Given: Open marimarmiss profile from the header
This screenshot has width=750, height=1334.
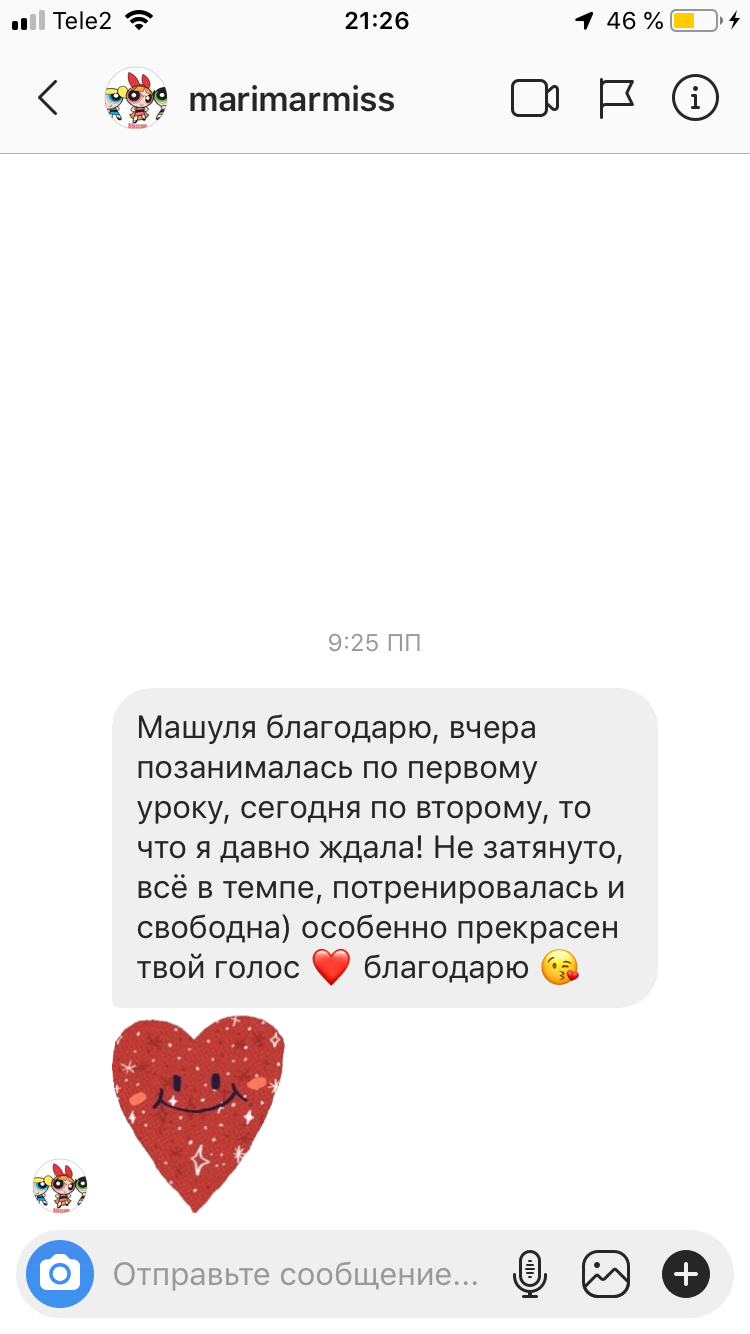Looking at the screenshot, I should click(291, 99).
